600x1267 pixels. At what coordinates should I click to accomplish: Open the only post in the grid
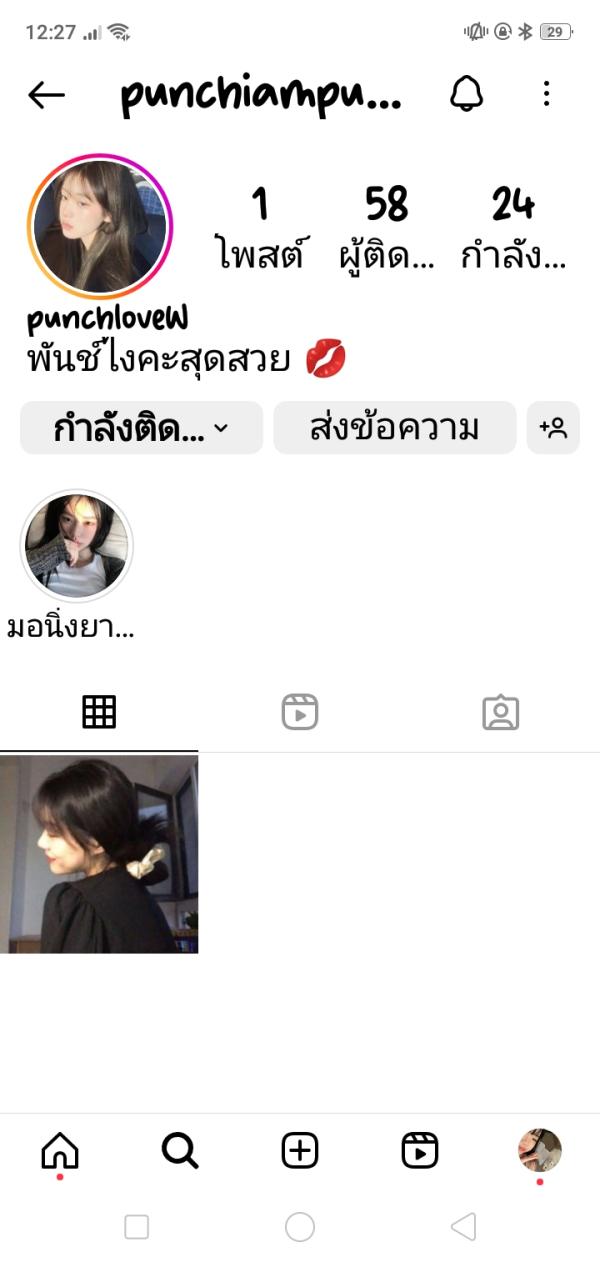pos(99,854)
